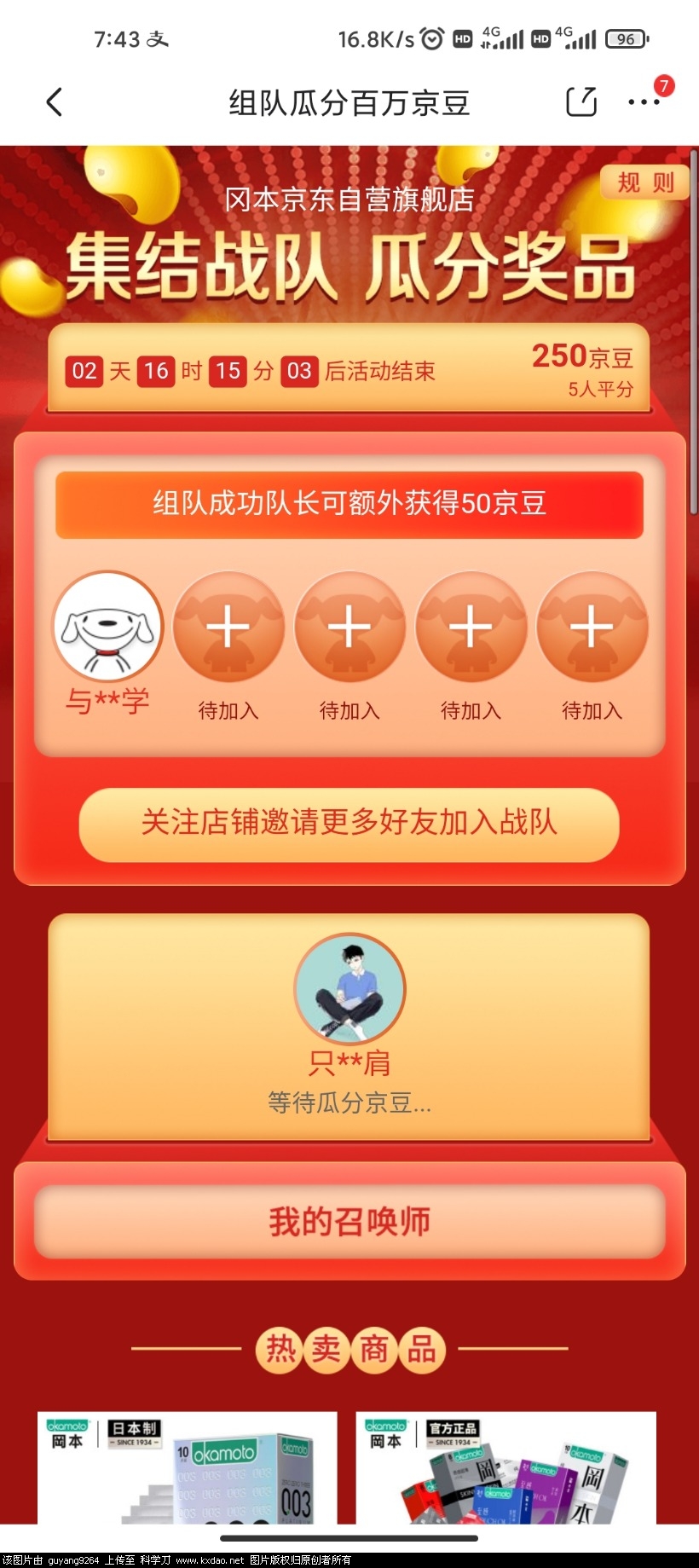Open the share icon in top bar

(x=581, y=101)
